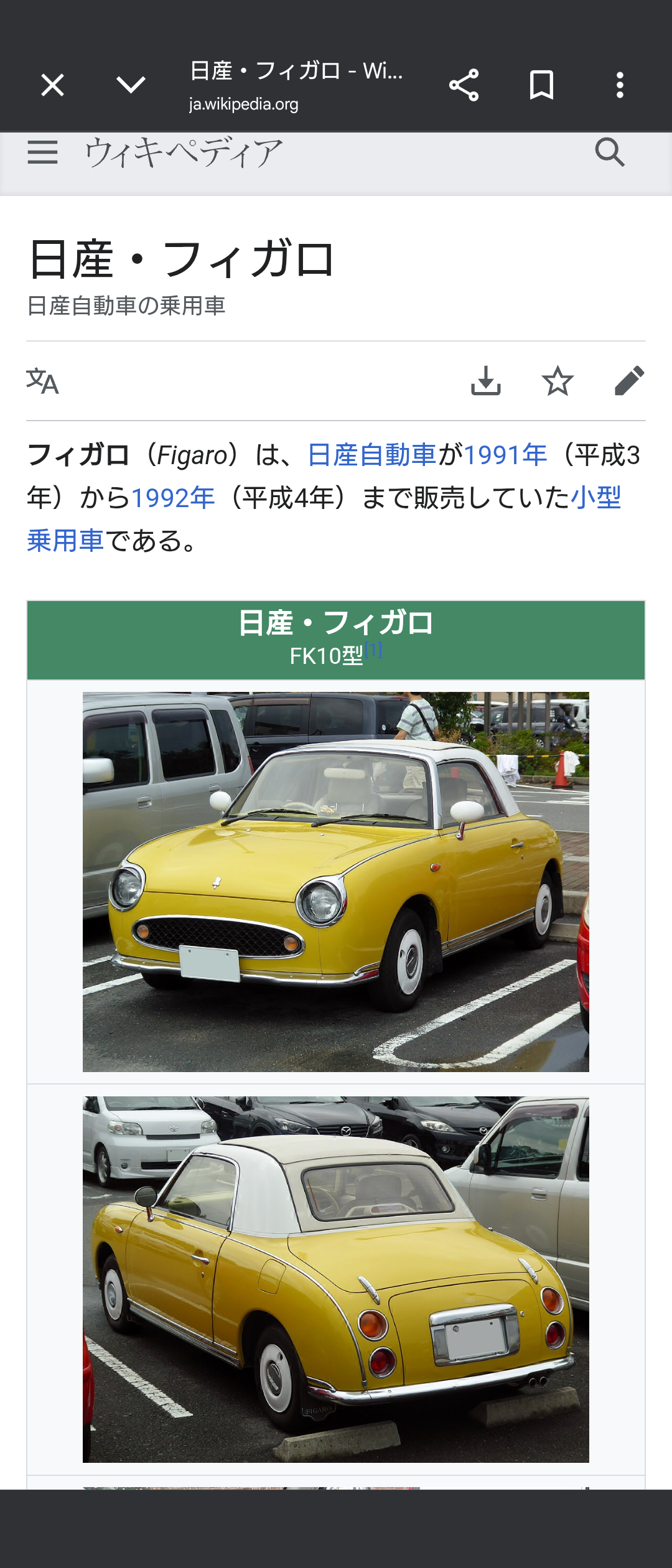Screen dimensions: 672x1568
Task: View the front photo of the yellow Figaro
Action: pyautogui.click(x=336, y=882)
